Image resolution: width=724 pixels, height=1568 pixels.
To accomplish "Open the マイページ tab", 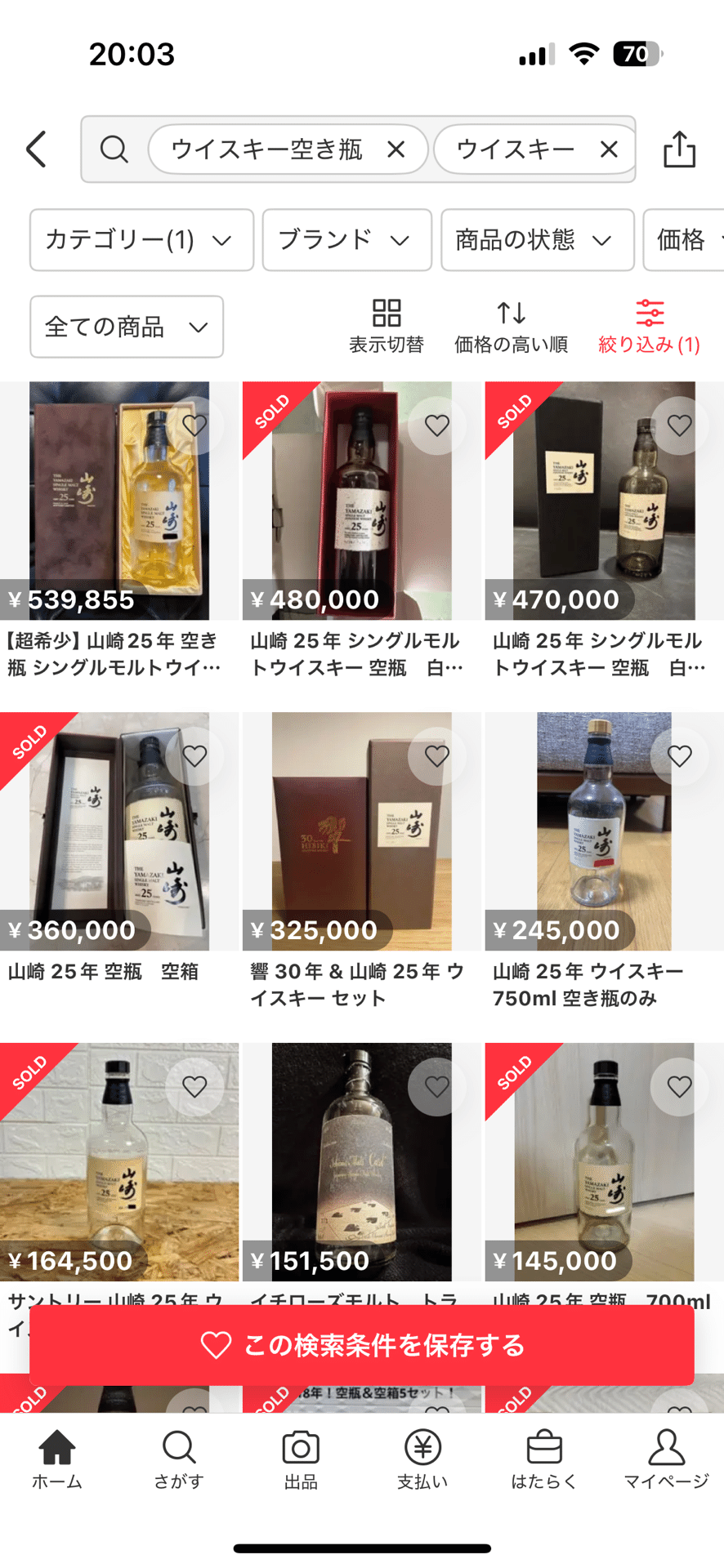I will [665, 1459].
